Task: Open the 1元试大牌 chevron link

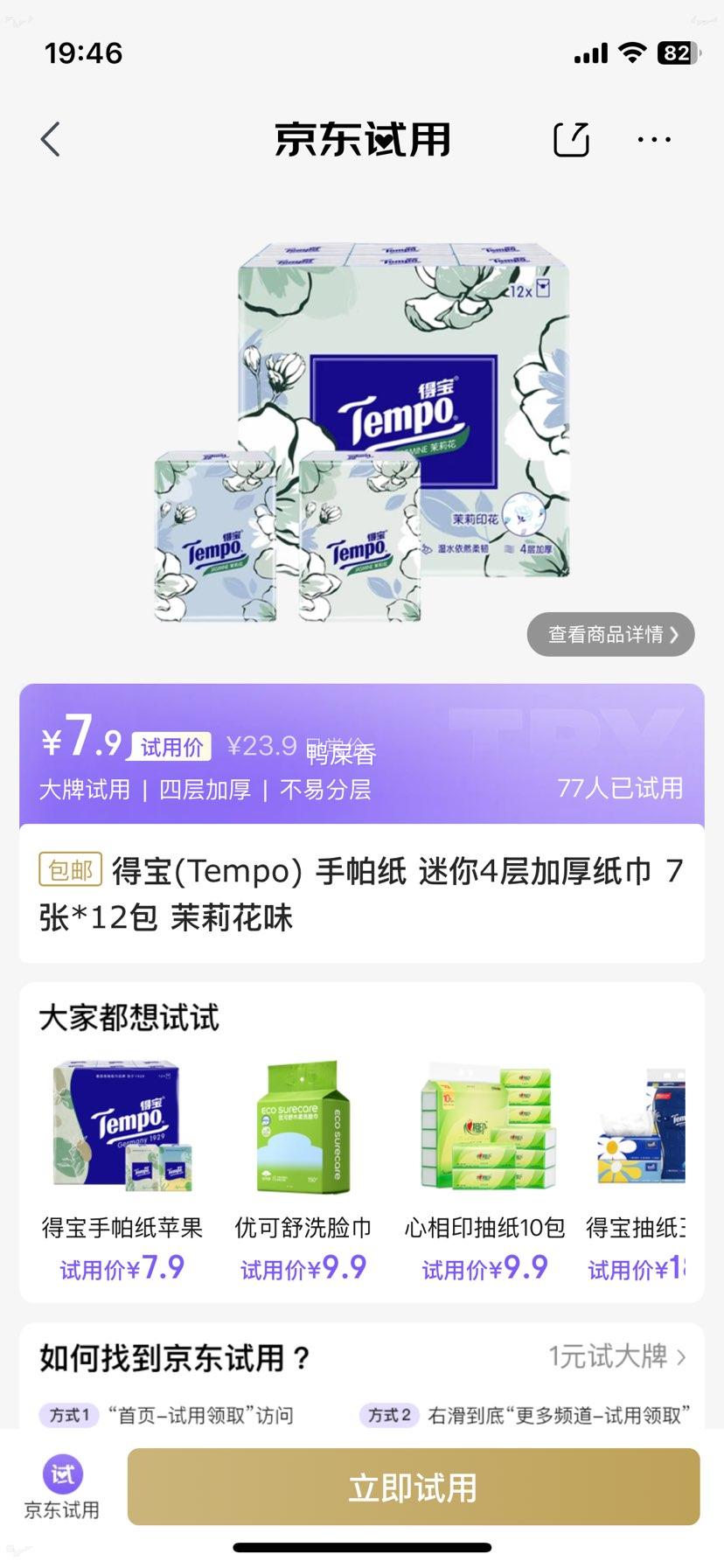Action: tap(617, 1356)
